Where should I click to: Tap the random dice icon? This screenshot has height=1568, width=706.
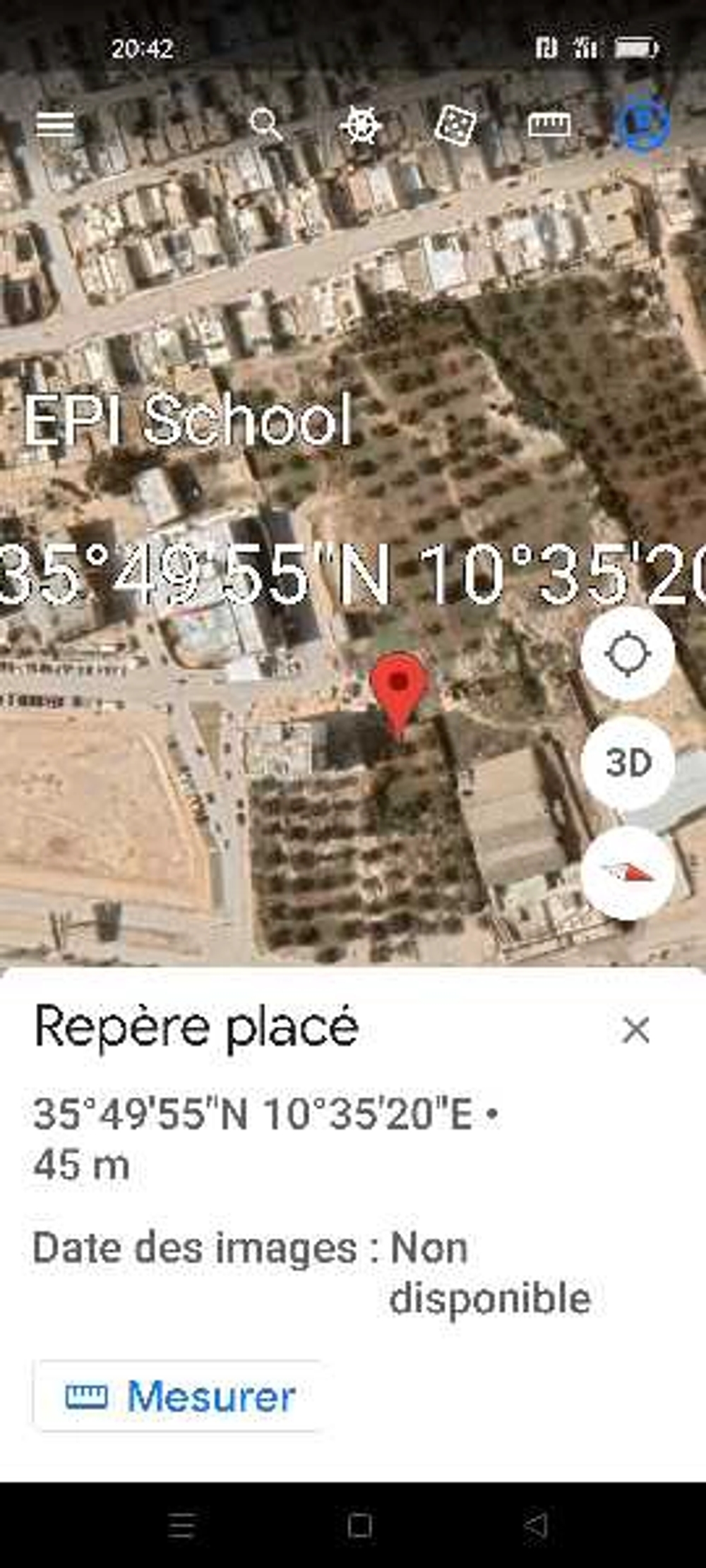455,126
